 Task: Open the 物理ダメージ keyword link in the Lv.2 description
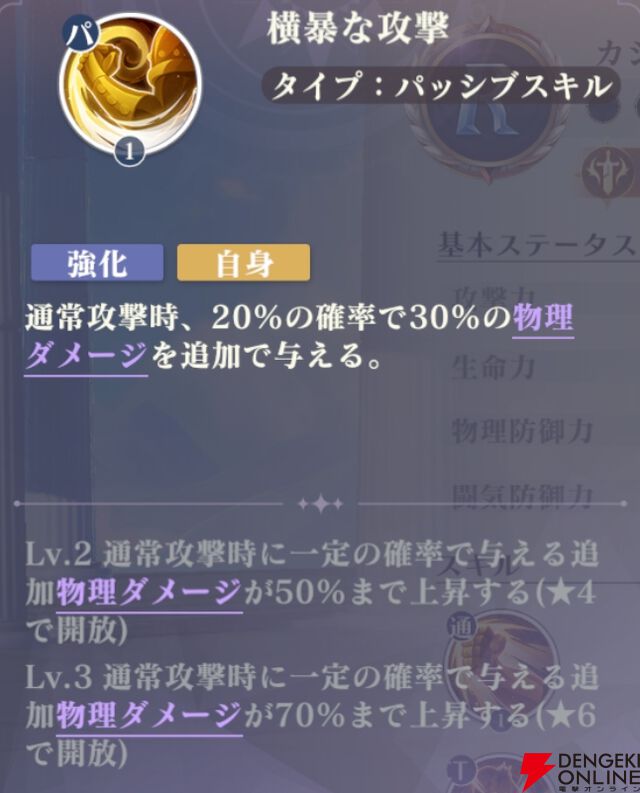pos(149,593)
